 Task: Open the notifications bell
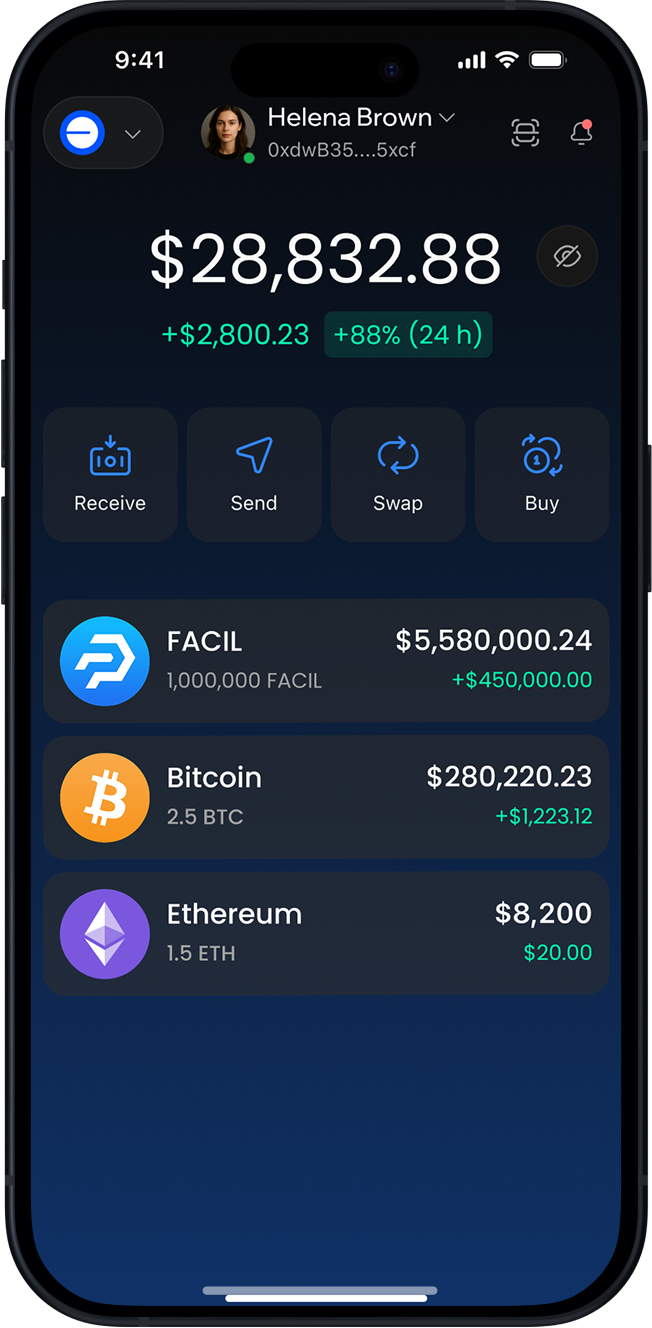pos(581,133)
